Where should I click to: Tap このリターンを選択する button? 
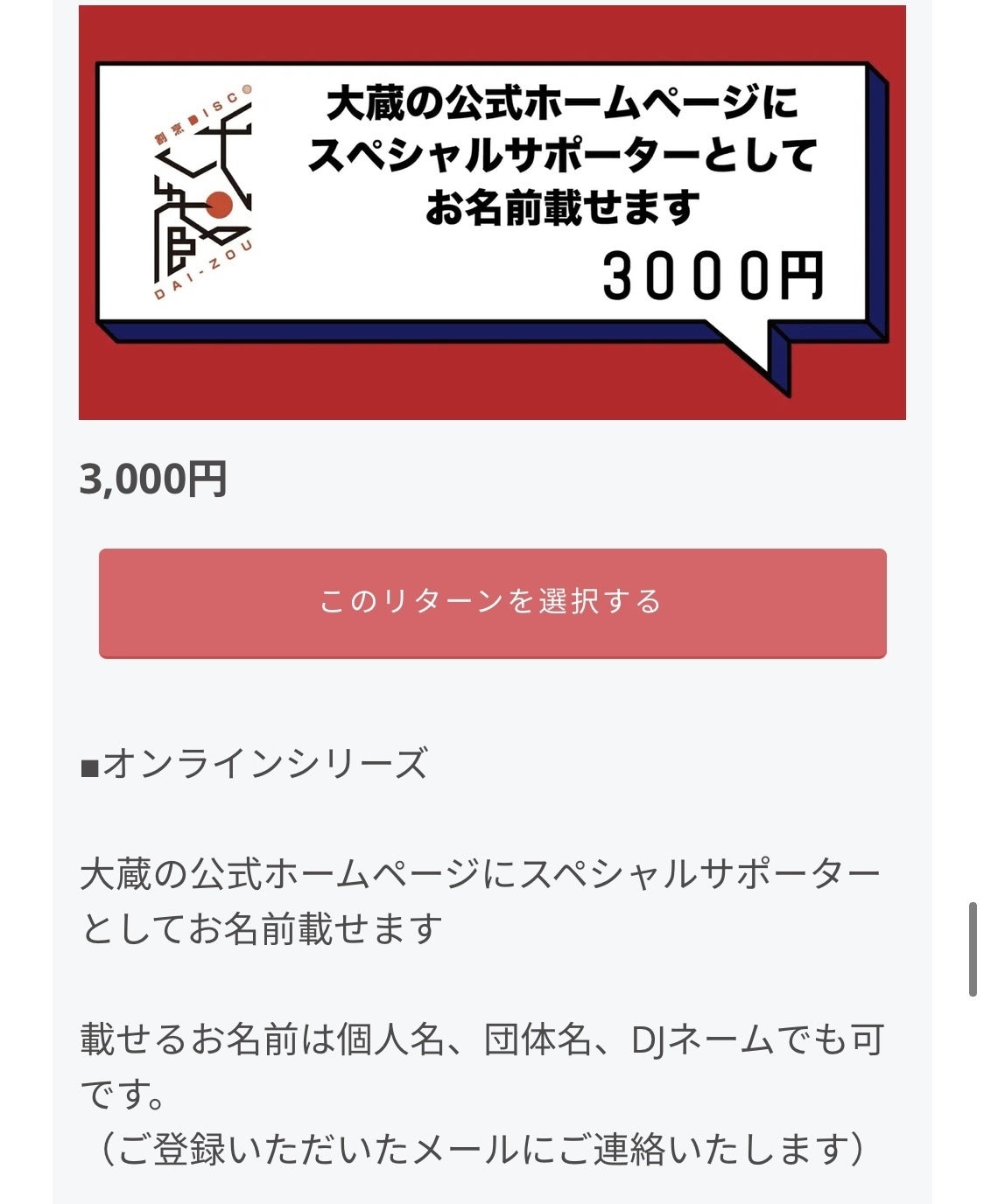(x=492, y=603)
